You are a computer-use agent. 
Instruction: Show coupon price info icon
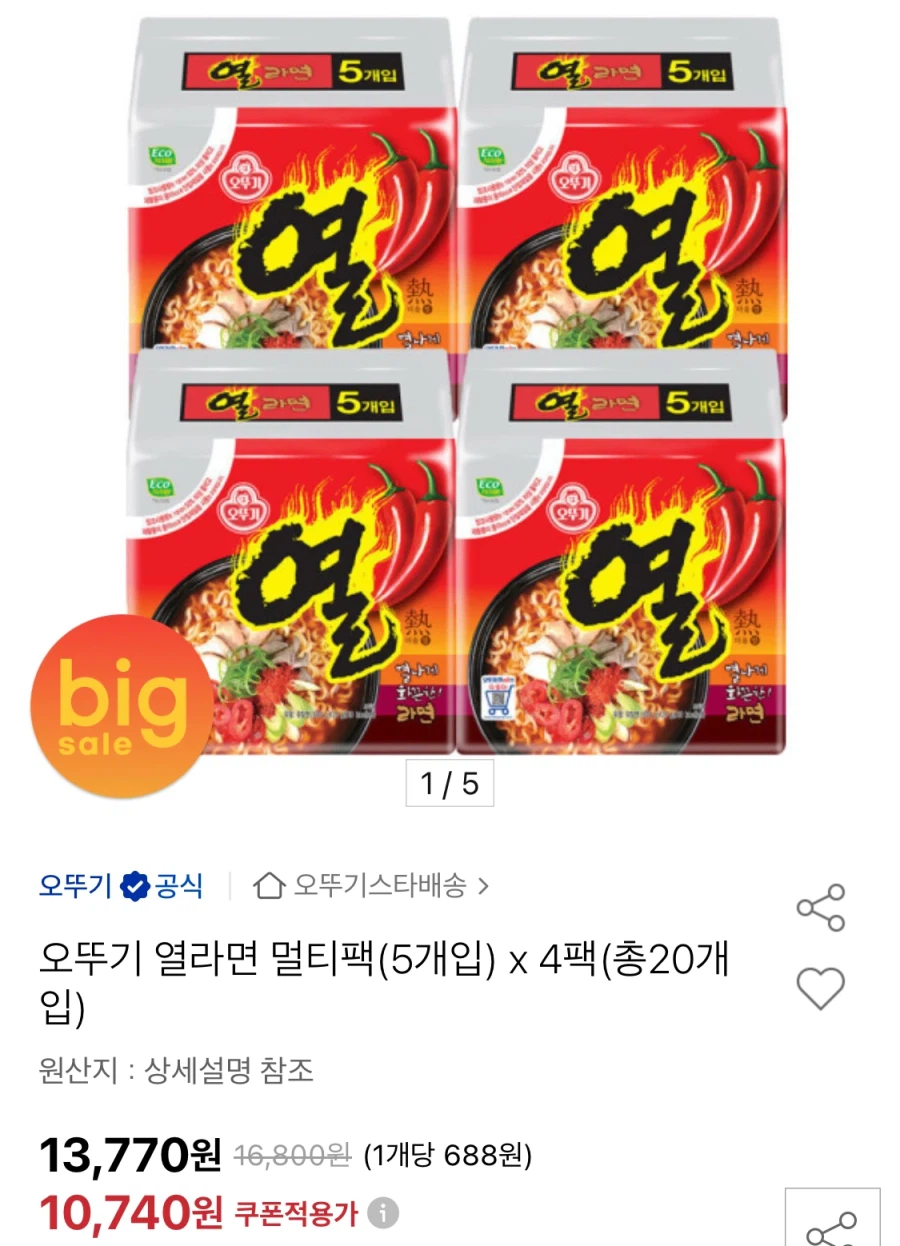tap(382, 1214)
